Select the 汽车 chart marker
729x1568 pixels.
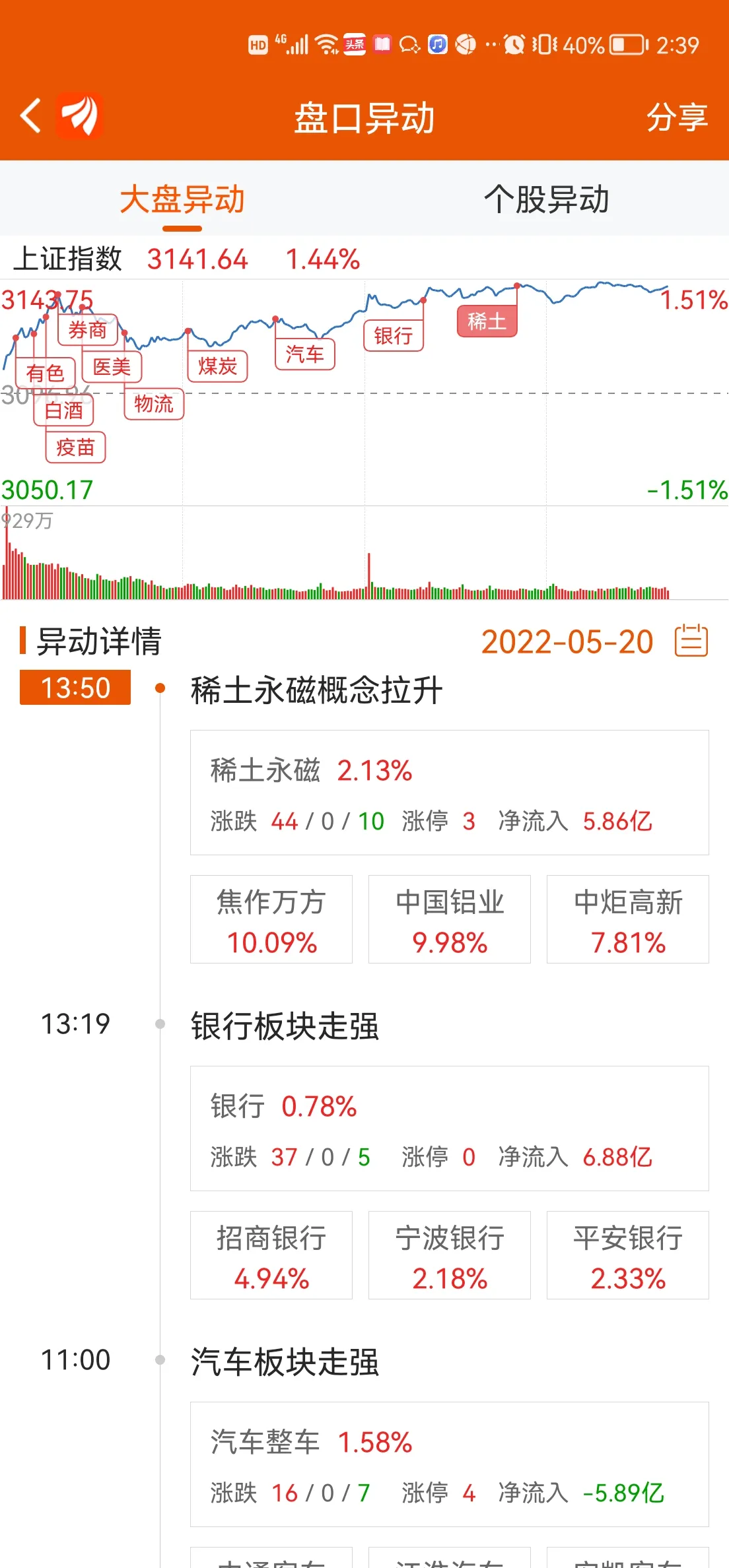(305, 354)
